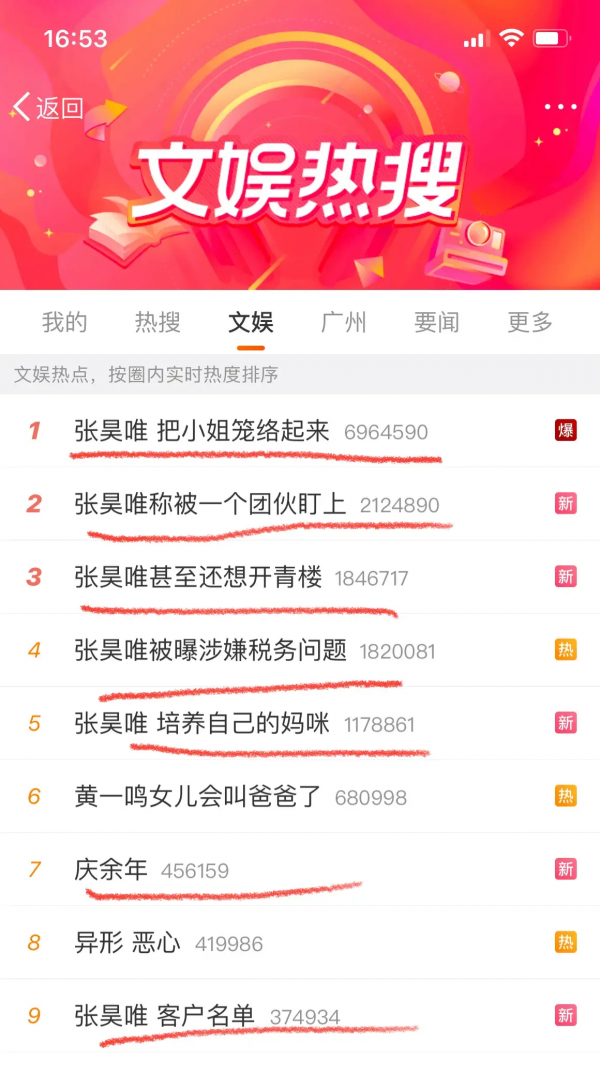600x1075 pixels.
Task: Select the 文娱 tab
Action: (251, 322)
